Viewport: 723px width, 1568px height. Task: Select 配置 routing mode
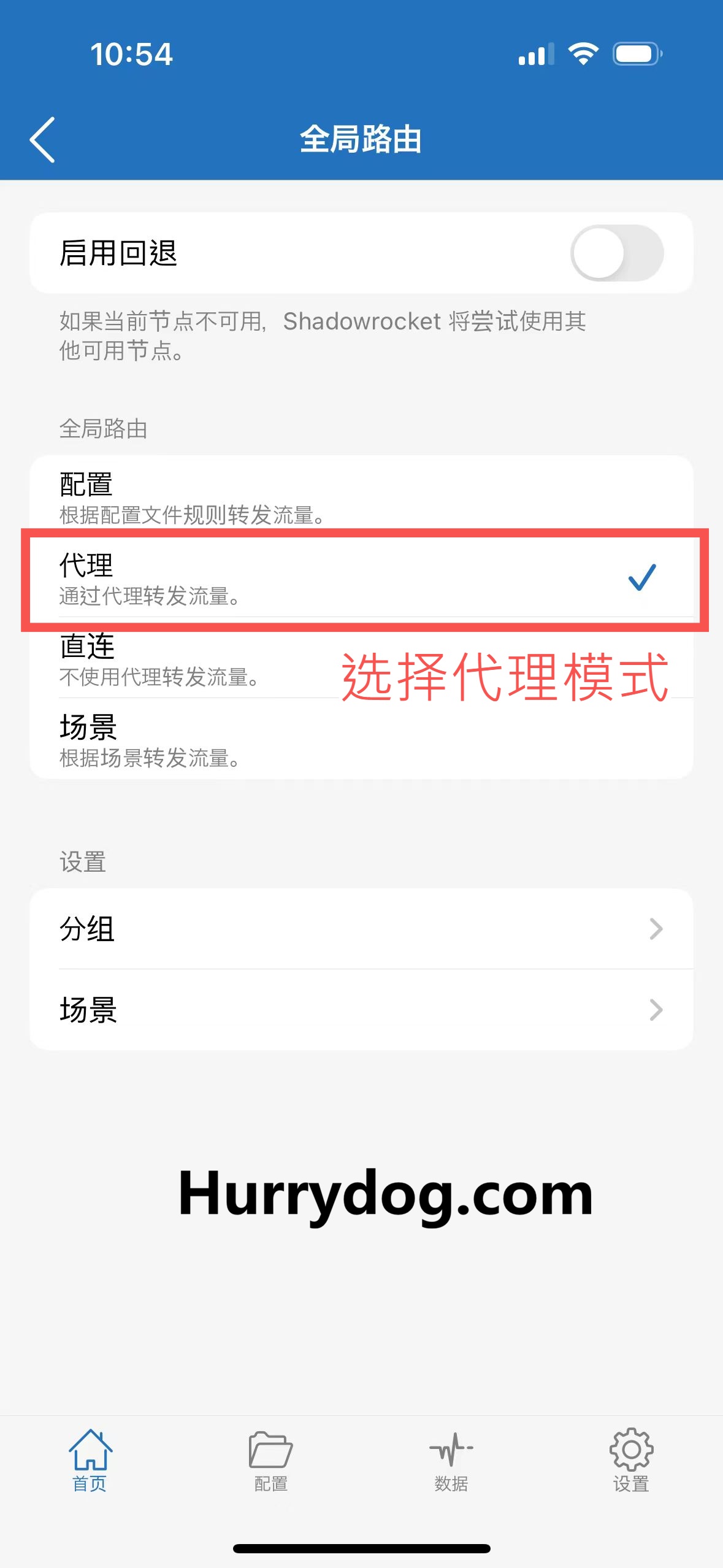(x=361, y=497)
